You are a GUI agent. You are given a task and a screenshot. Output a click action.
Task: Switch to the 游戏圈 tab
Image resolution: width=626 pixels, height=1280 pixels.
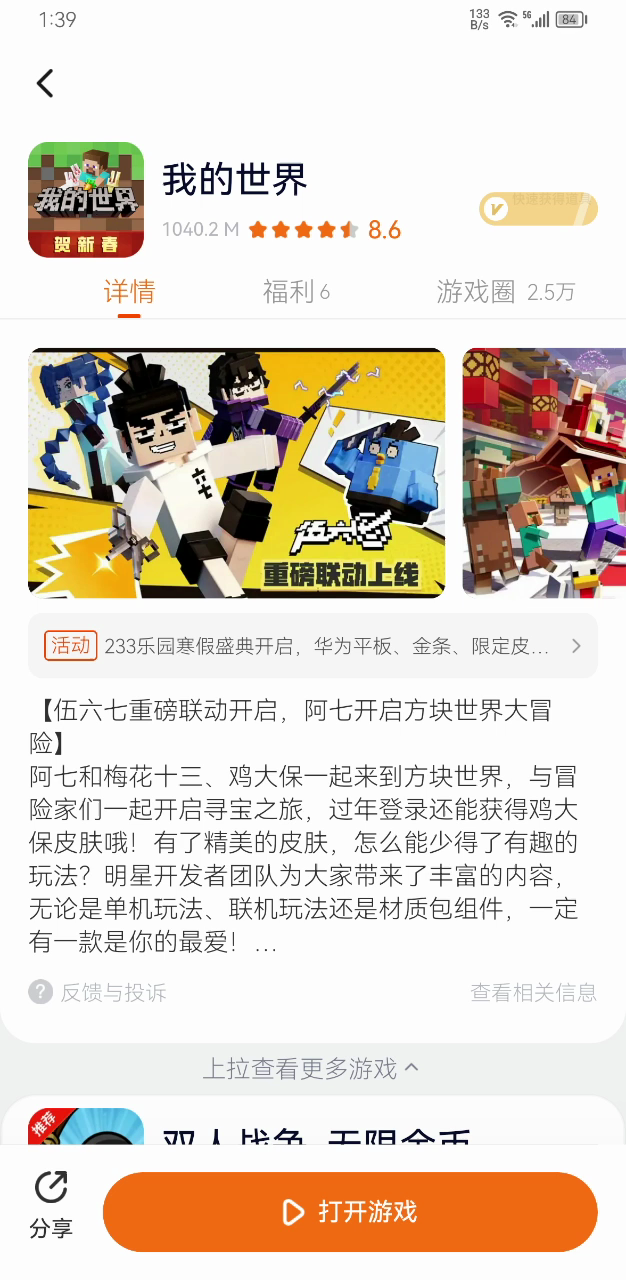[x=506, y=292]
